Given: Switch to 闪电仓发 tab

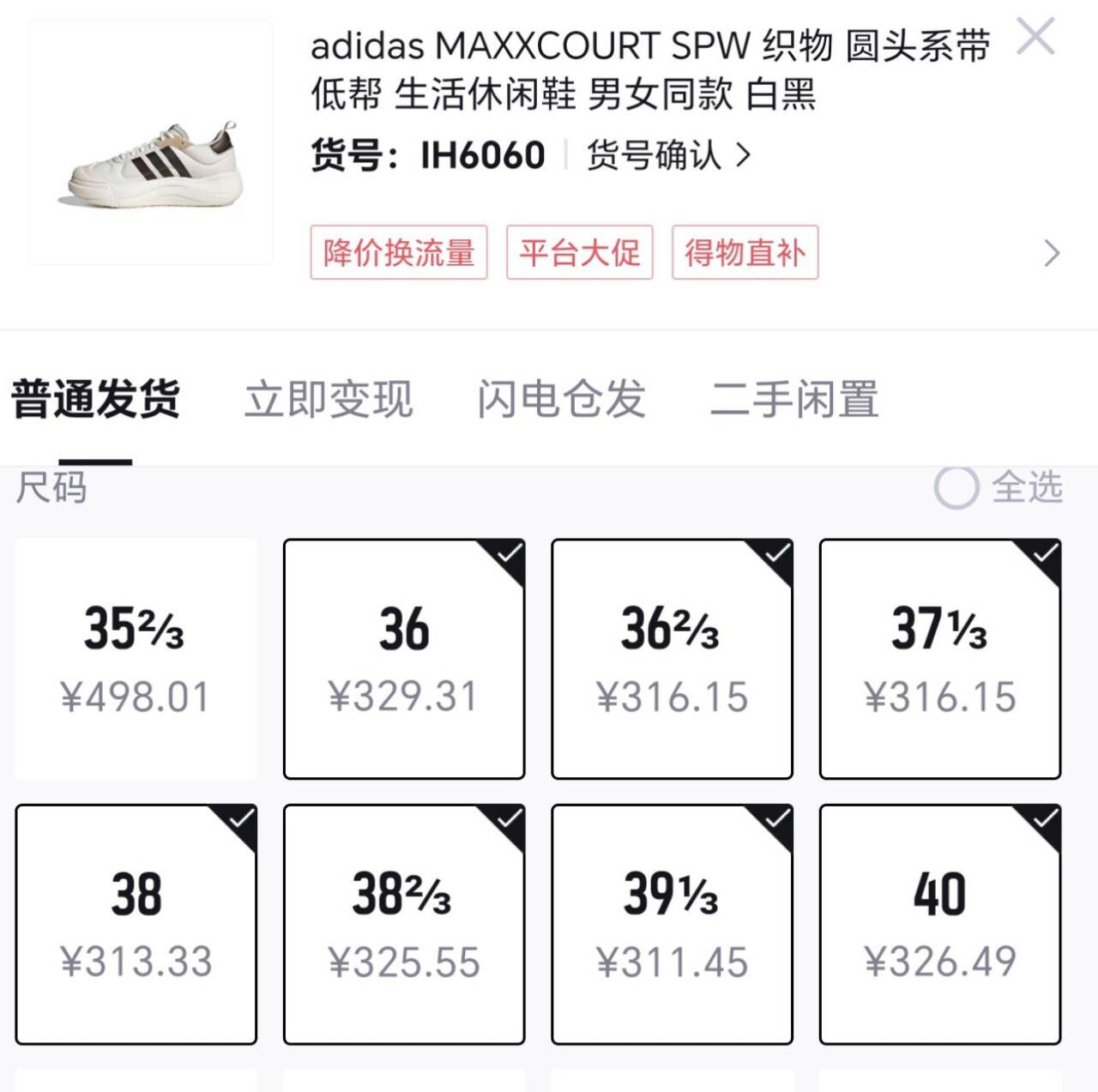Looking at the screenshot, I should 562,400.
